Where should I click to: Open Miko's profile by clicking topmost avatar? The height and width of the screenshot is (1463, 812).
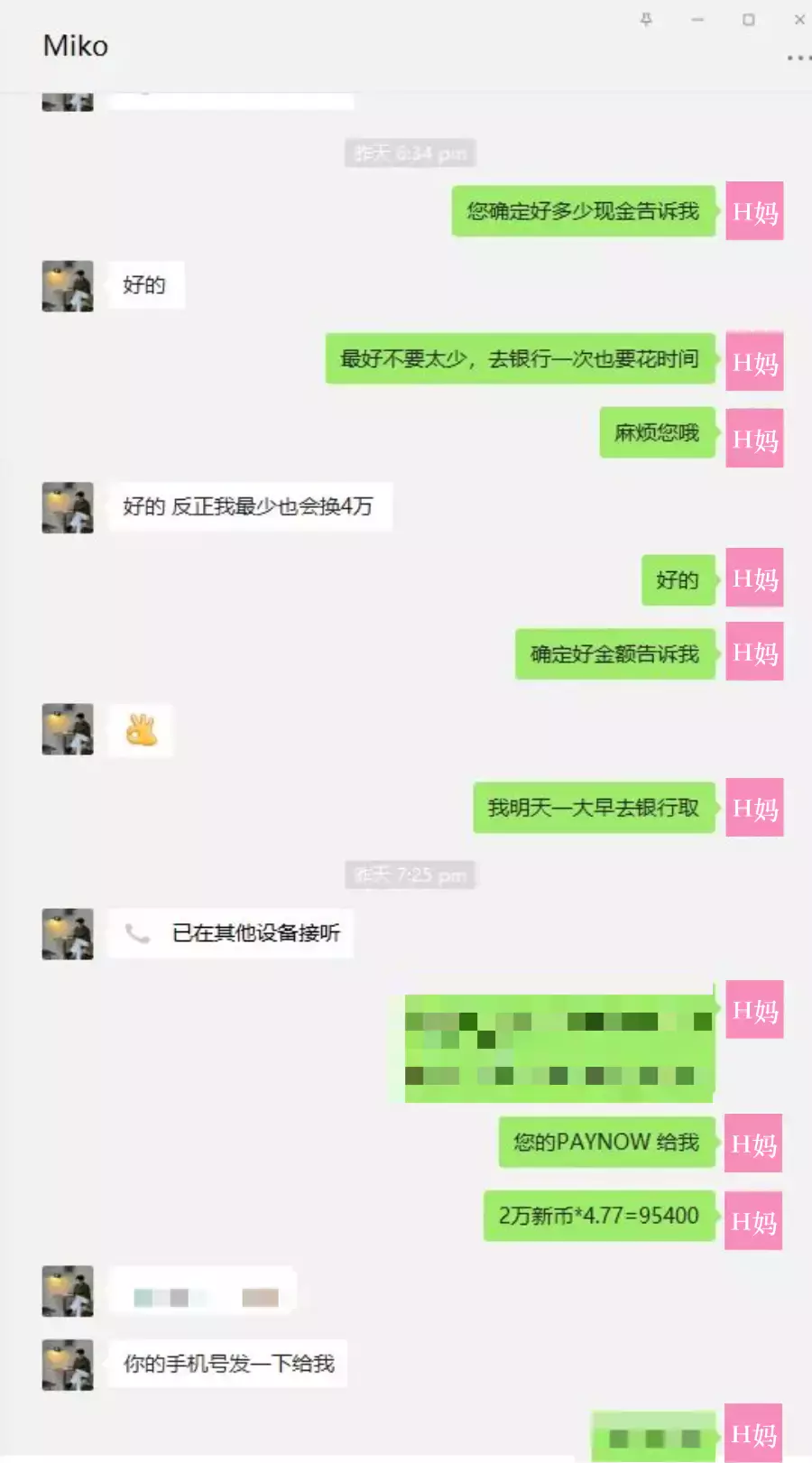coord(67,100)
